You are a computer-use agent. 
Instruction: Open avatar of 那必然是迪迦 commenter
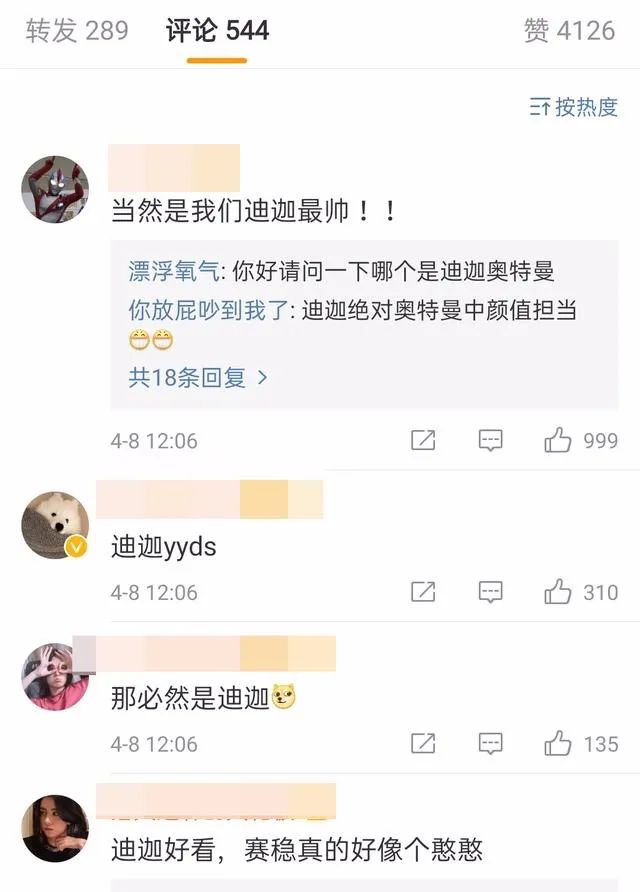click(x=55, y=677)
